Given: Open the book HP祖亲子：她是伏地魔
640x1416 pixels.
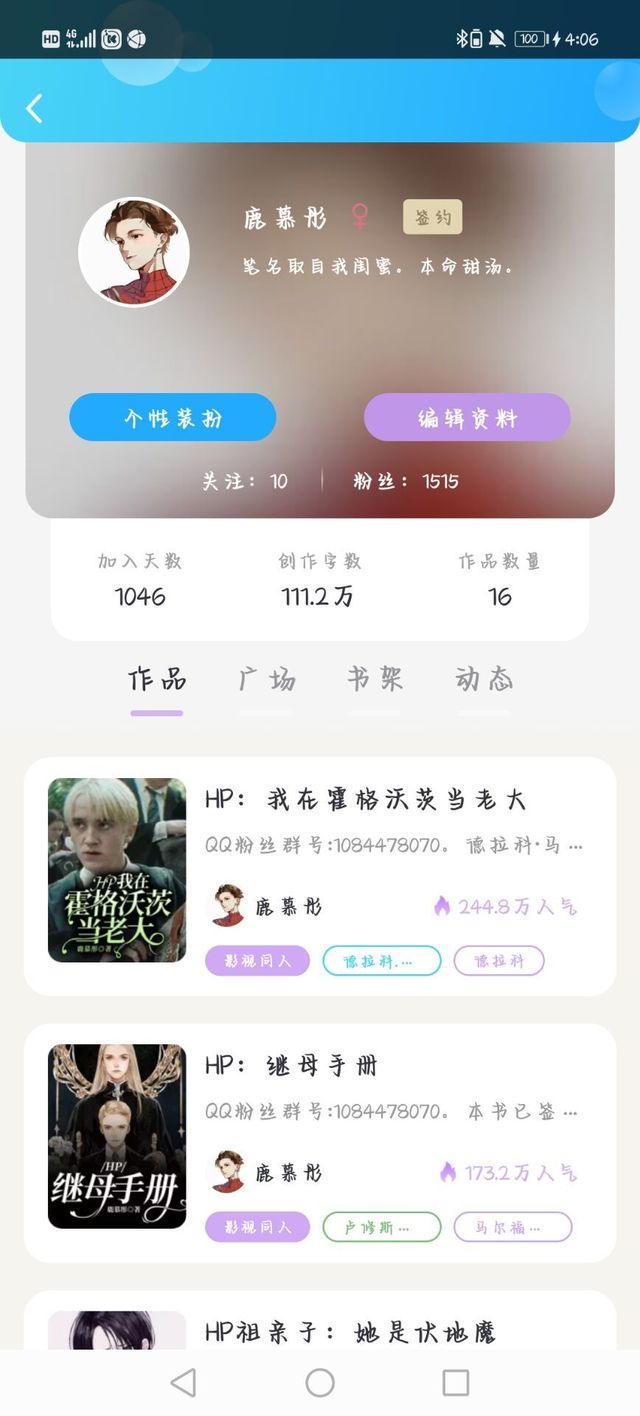Looking at the screenshot, I should point(350,1331).
